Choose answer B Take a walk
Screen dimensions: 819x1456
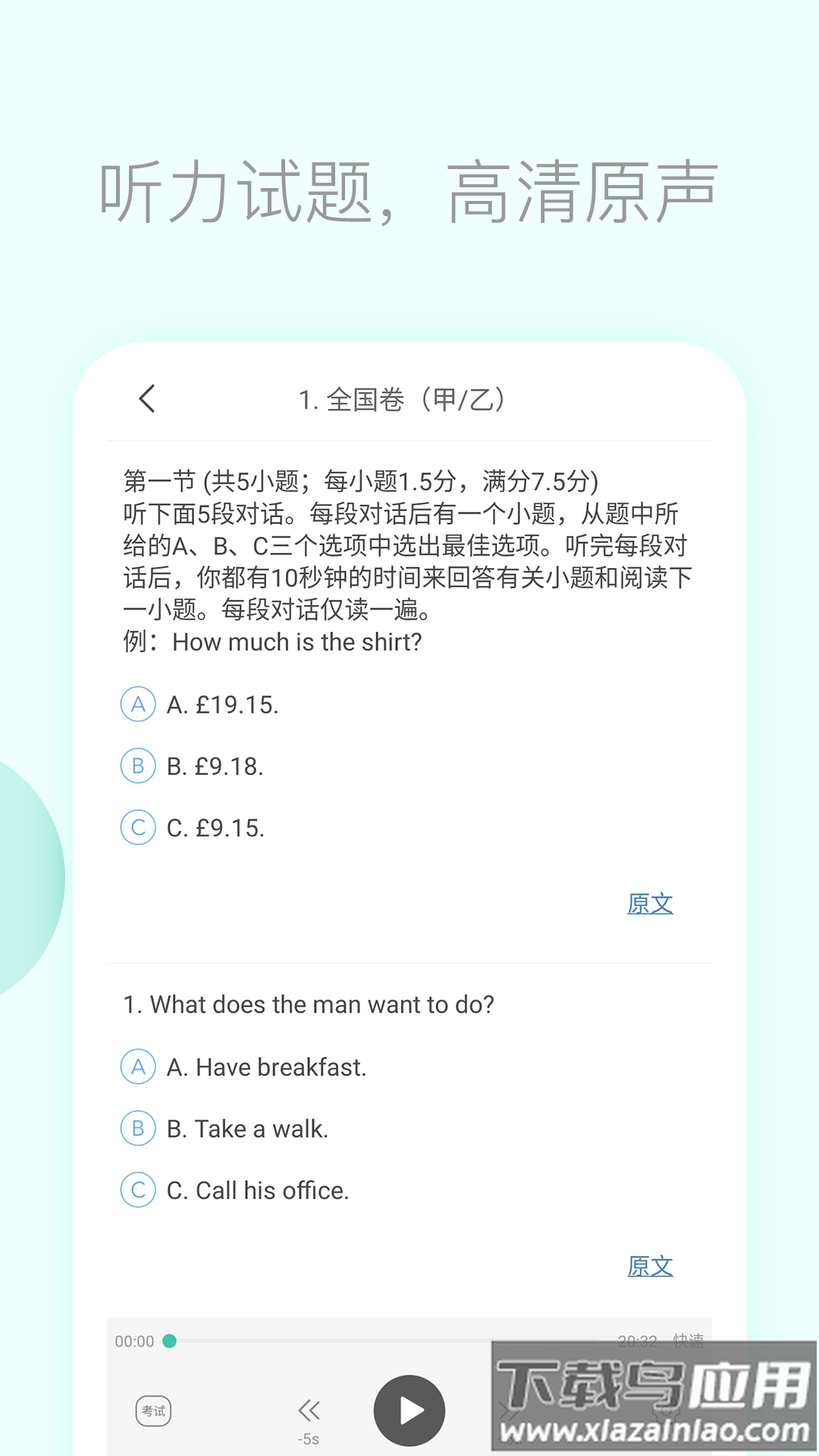pyautogui.click(x=137, y=1128)
